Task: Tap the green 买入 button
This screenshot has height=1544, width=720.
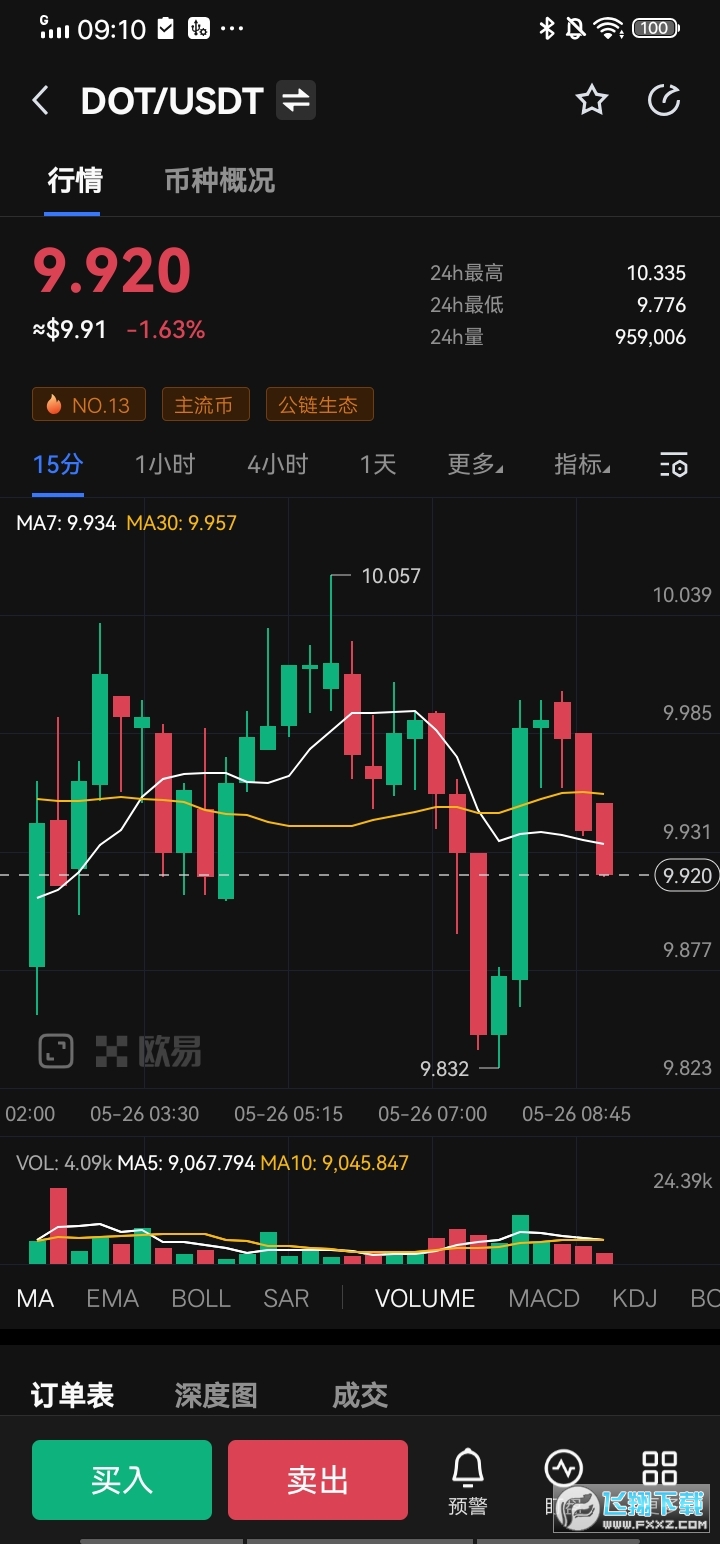Action: (x=122, y=1480)
